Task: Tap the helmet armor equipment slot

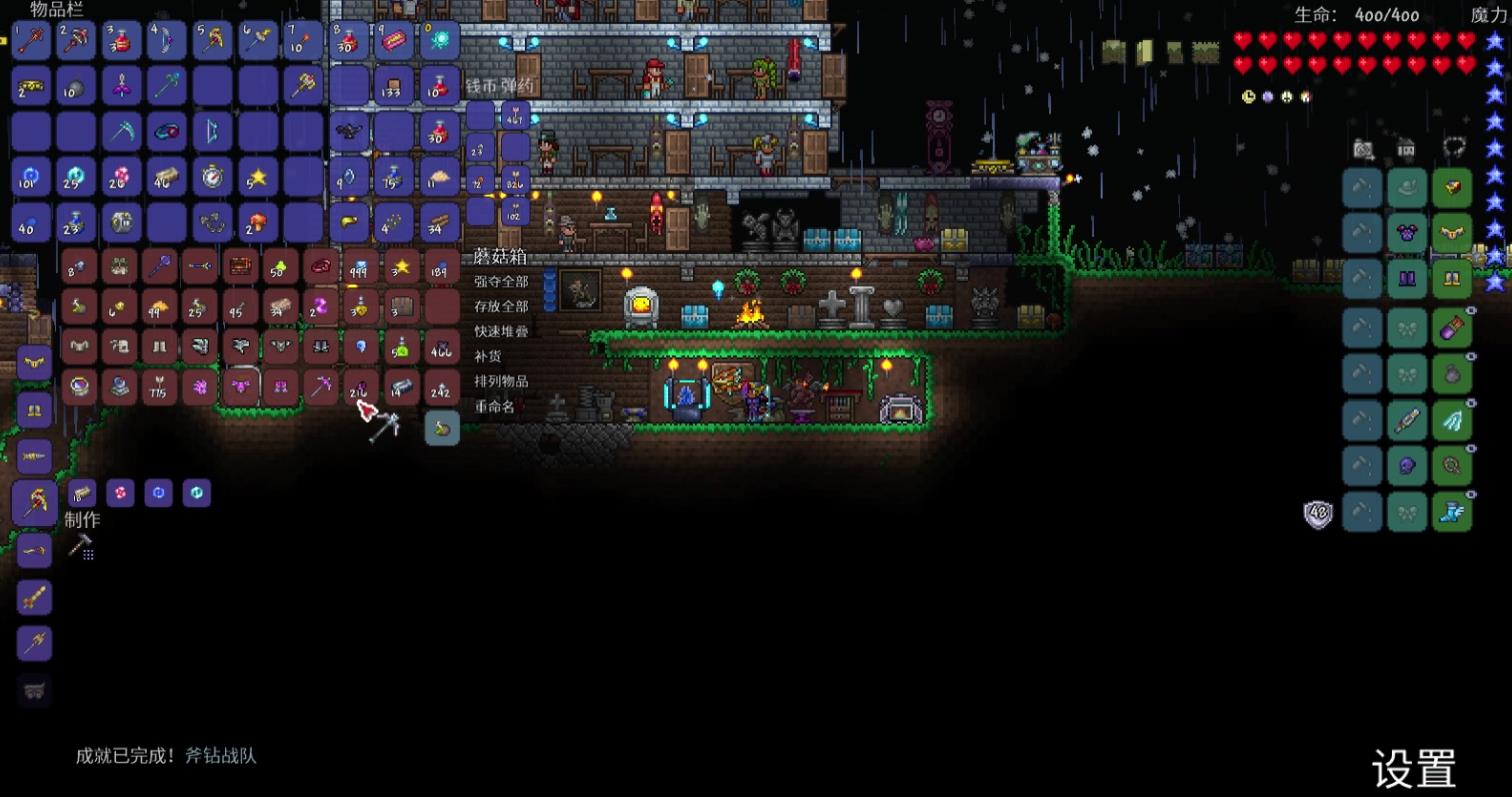Action: [x=1452, y=188]
